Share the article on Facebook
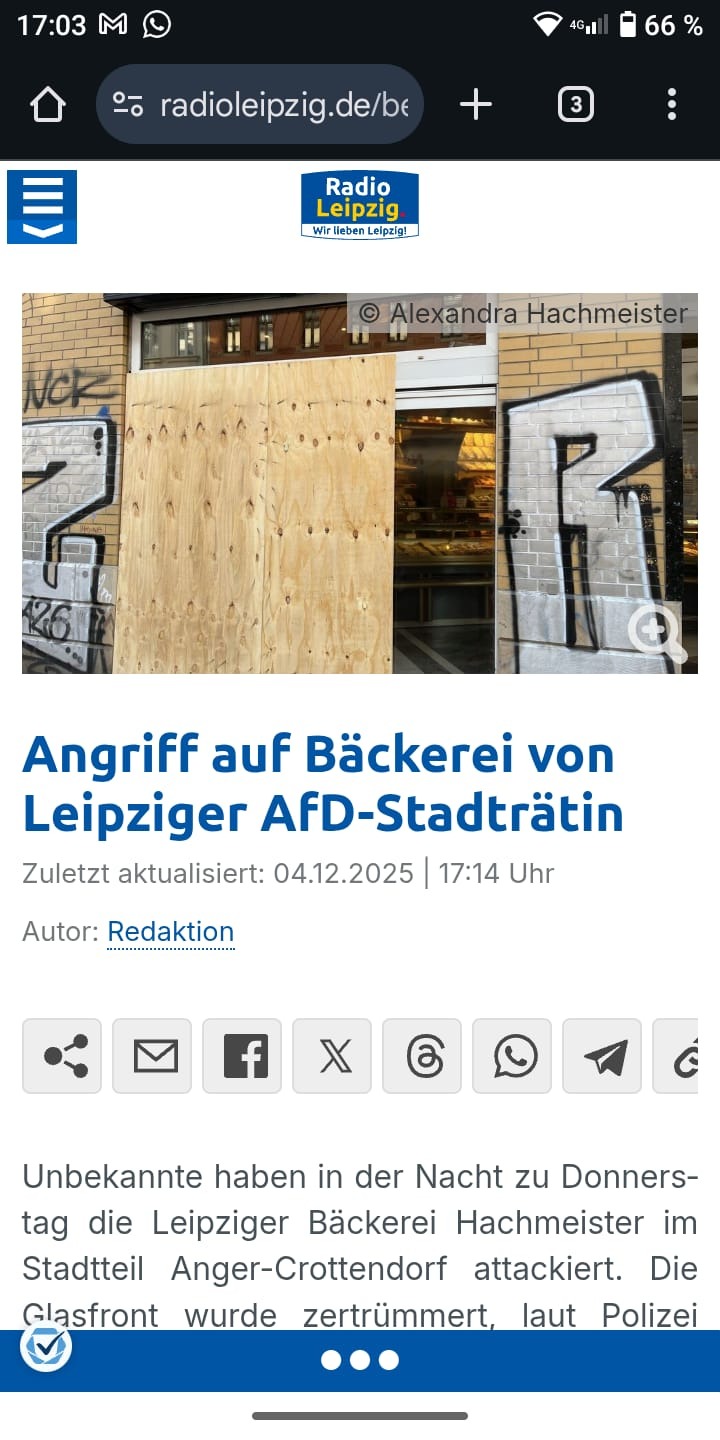Image resolution: width=720 pixels, height=1440 pixels. point(242,1056)
